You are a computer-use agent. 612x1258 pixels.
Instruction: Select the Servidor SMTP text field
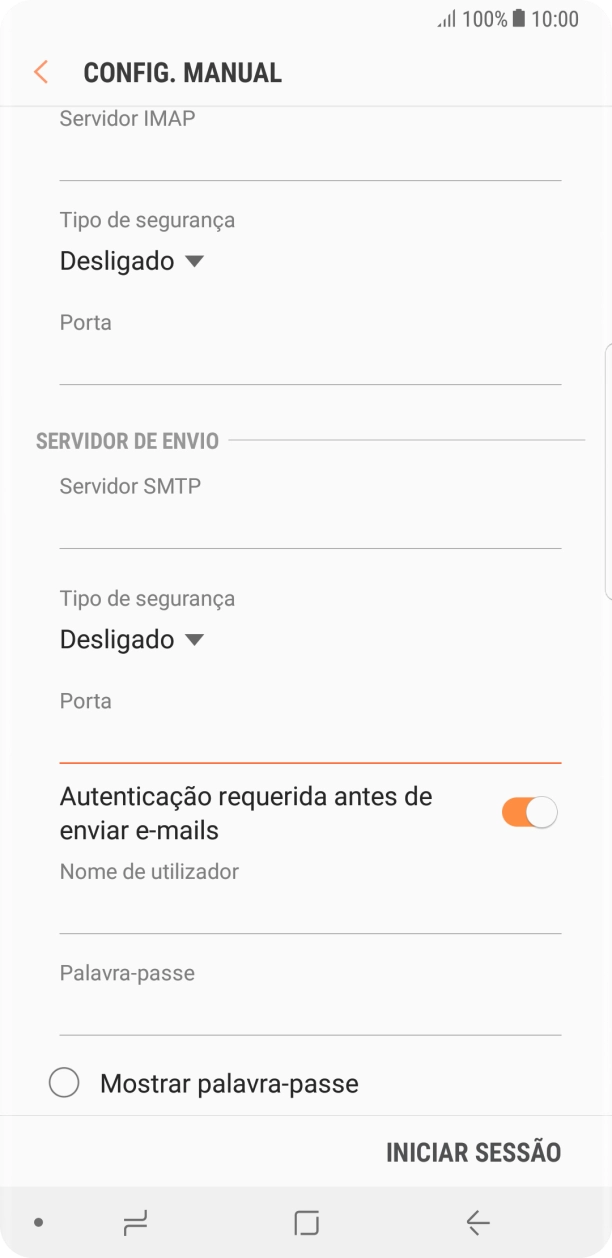point(310,526)
